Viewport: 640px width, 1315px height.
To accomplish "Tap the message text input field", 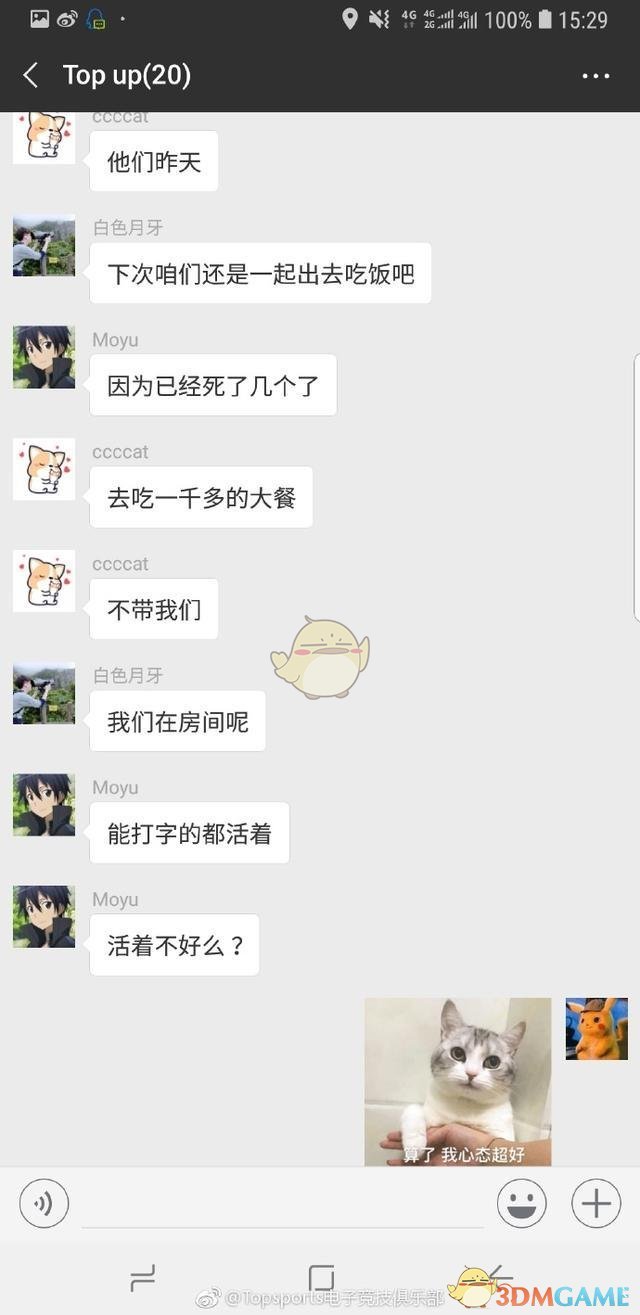I will [282, 1202].
